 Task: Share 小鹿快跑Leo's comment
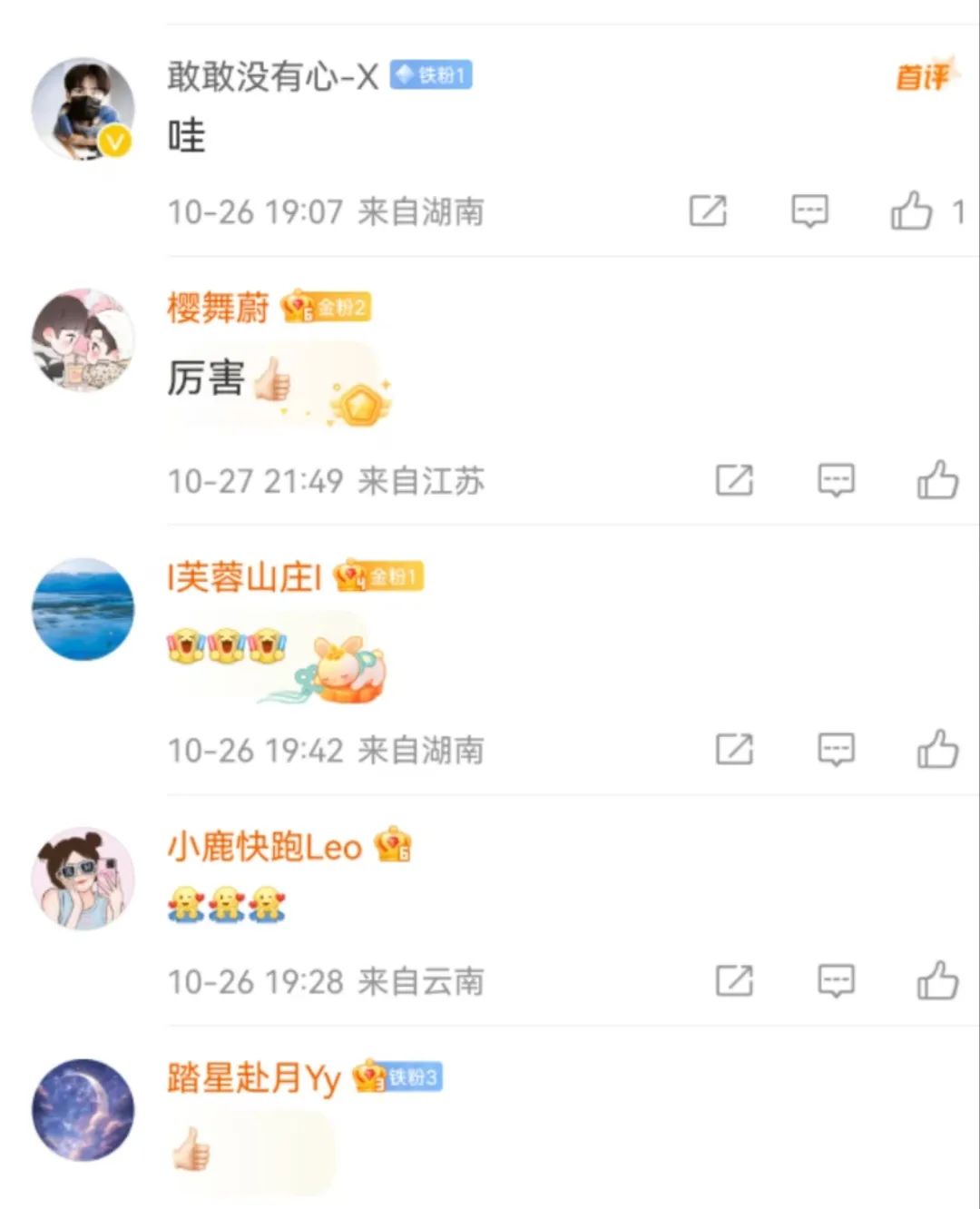point(734,980)
